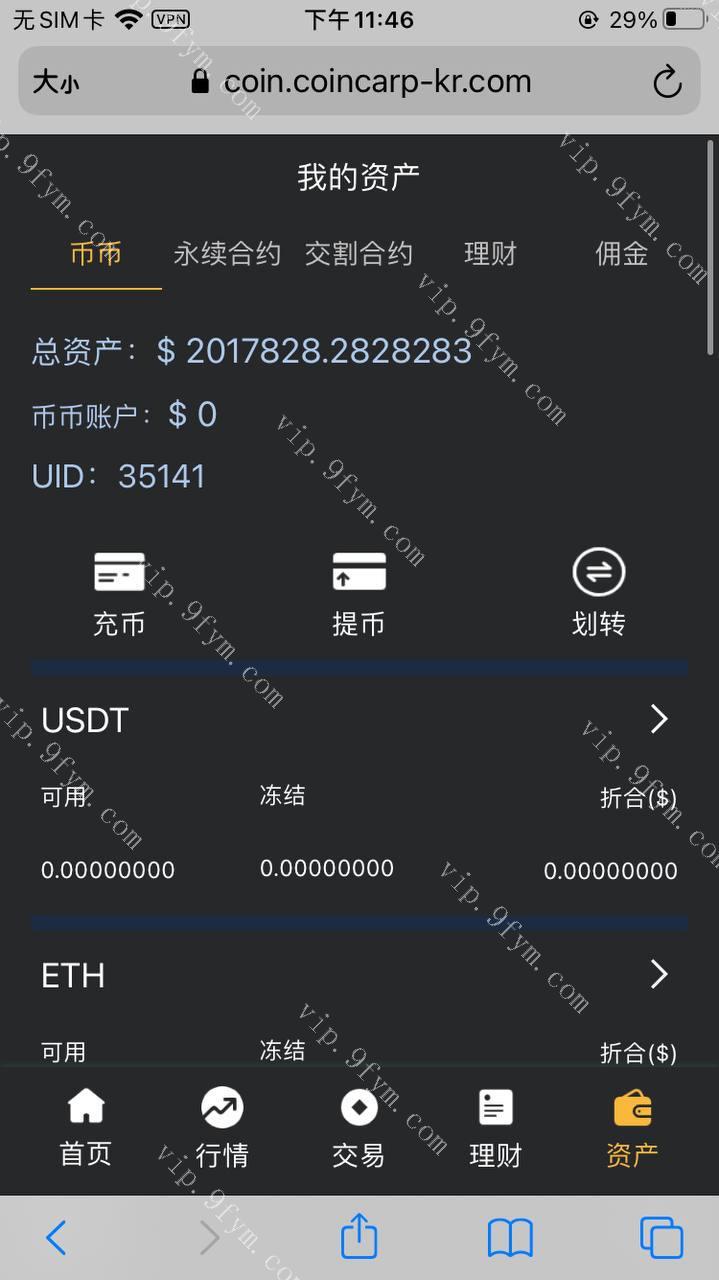Viewport: 719px width, 1280px height.
Task: Switch to the 行情 market tab
Action: (222, 1128)
